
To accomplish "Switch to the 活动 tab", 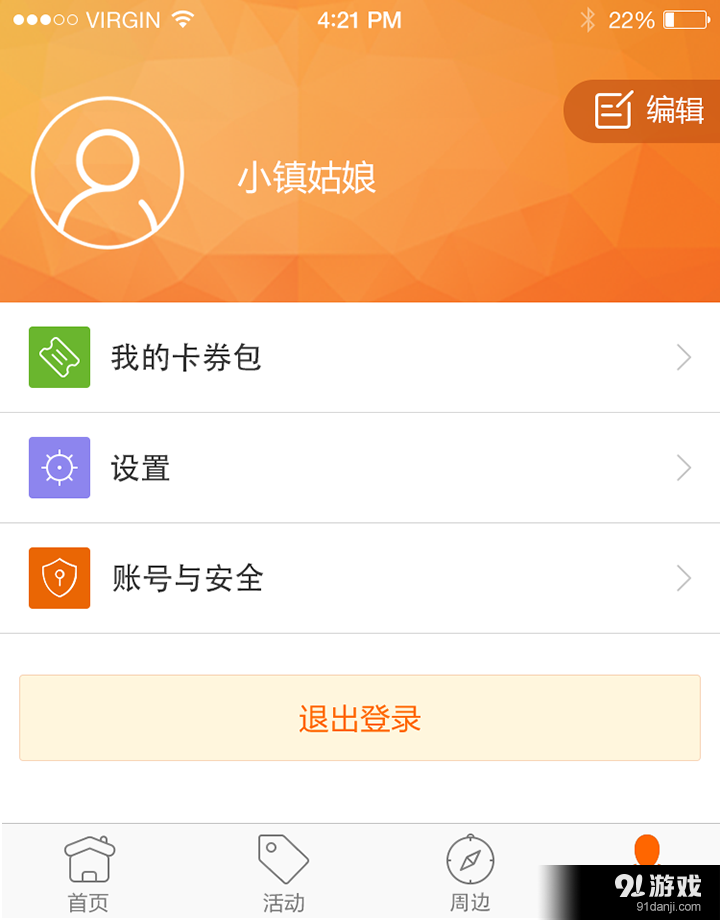I will 282,875.
